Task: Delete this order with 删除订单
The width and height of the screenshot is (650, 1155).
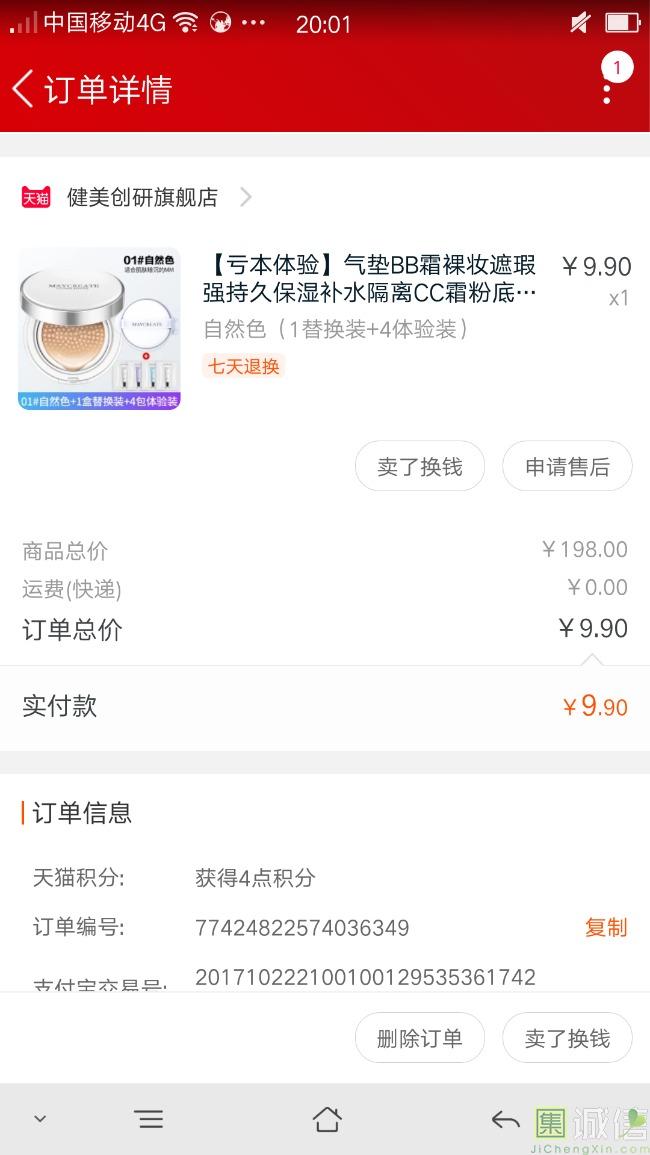Action: pos(420,1038)
